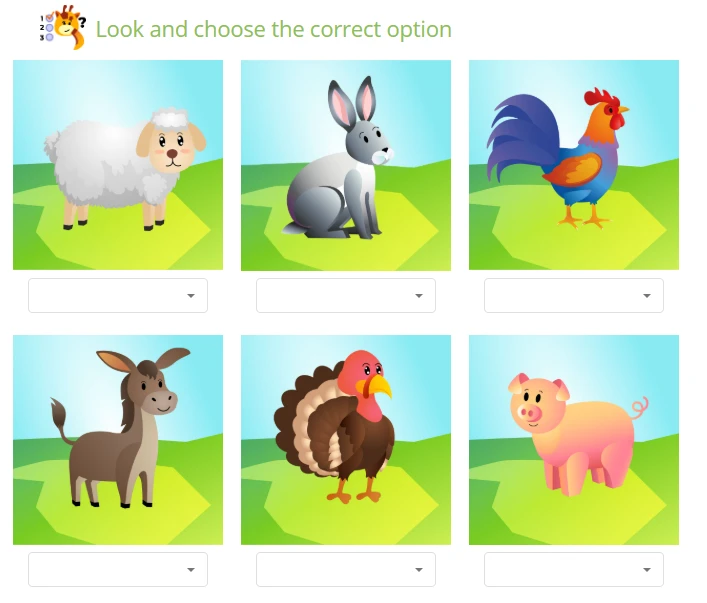Expand the dropdown below the donkey
Screen dimensions: 707x603
tap(118, 570)
